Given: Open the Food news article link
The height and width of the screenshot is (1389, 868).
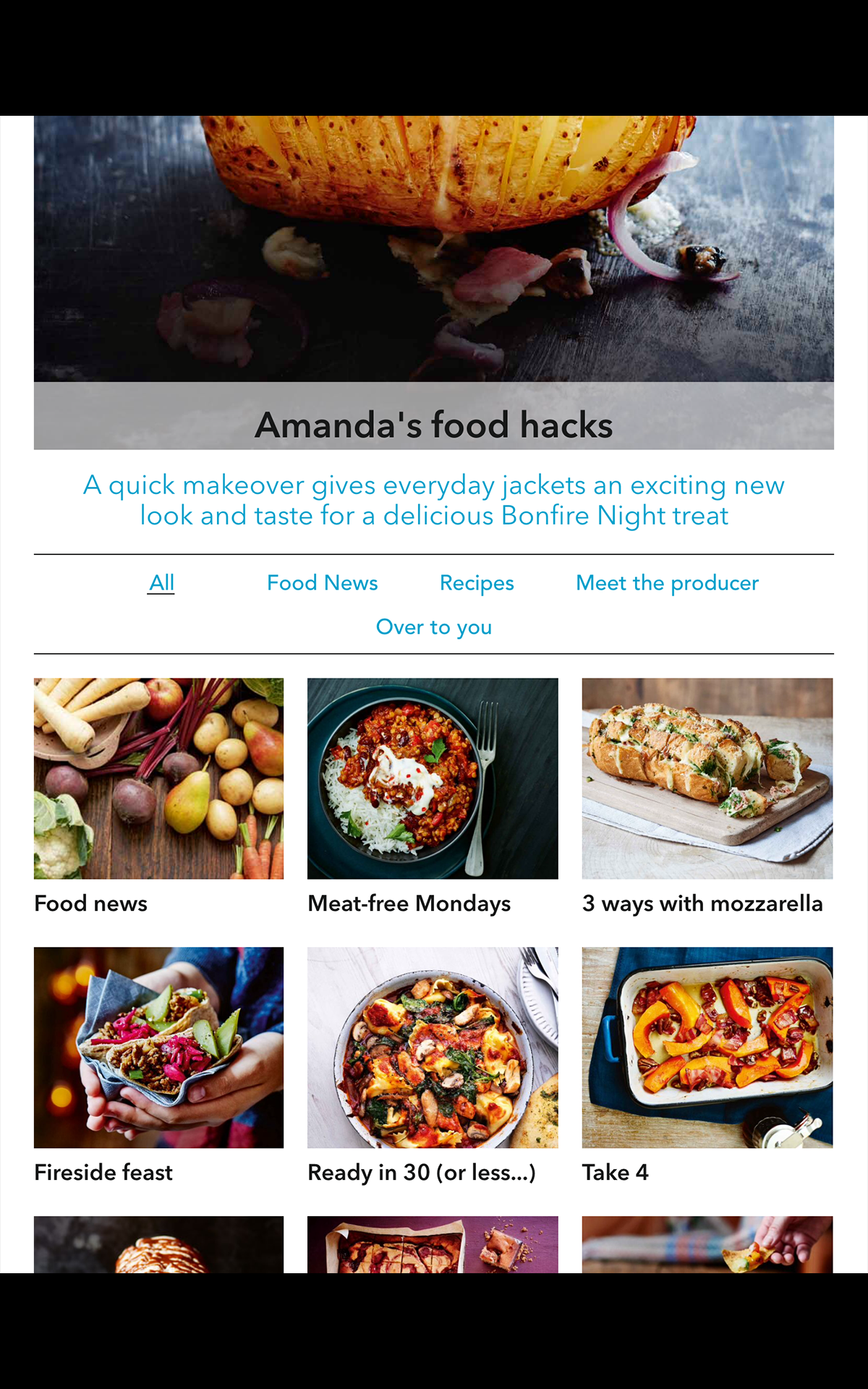Looking at the screenshot, I should (x=90, y=903).
